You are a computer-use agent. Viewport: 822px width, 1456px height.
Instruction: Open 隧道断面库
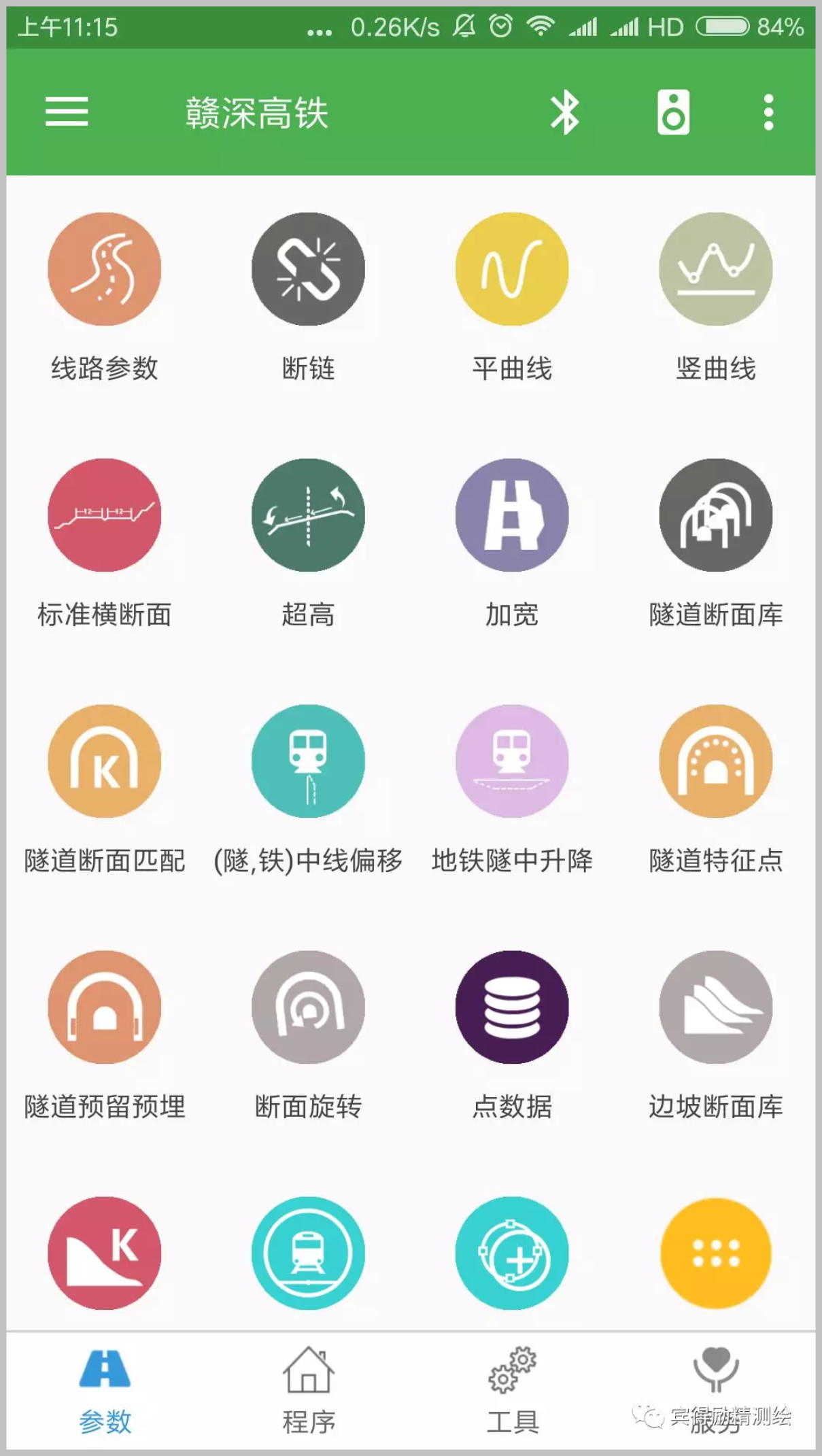pyautogui.click(x=715, y=515)
